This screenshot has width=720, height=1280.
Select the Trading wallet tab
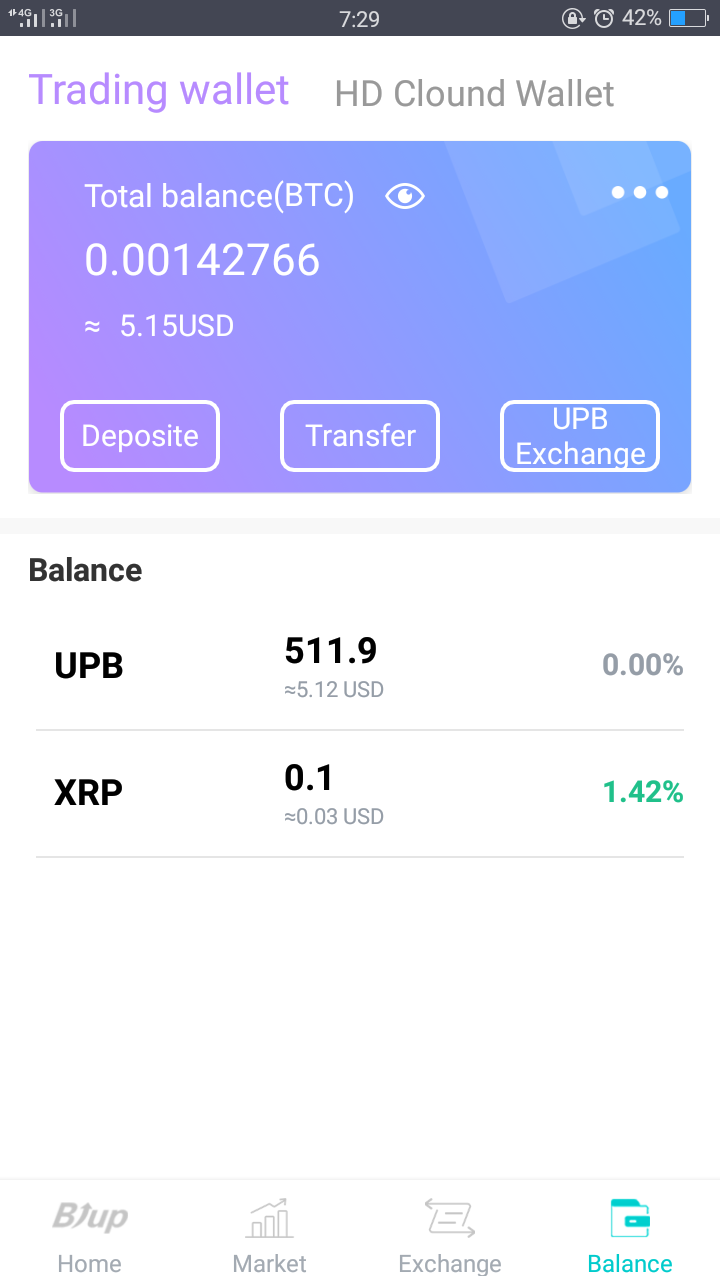point(159,90)
